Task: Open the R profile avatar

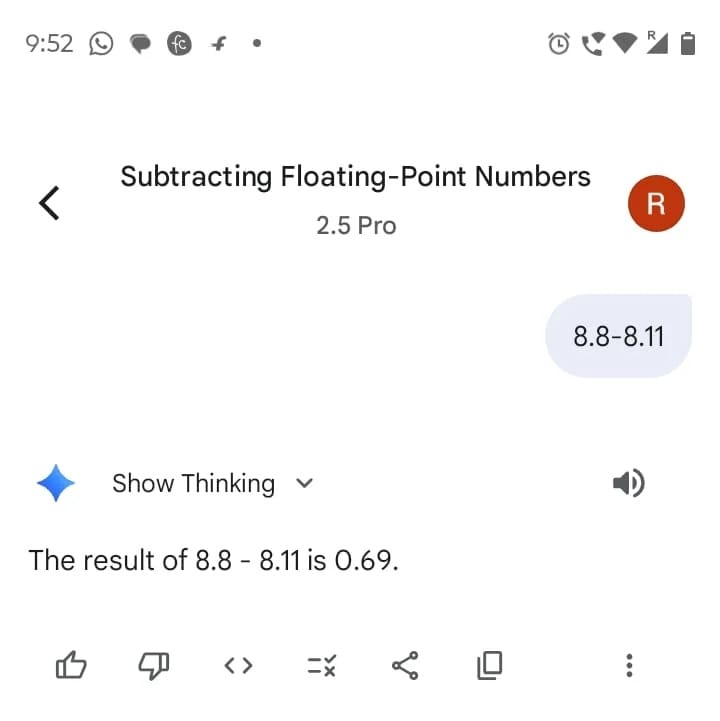Action: click(x=656, y=203)
